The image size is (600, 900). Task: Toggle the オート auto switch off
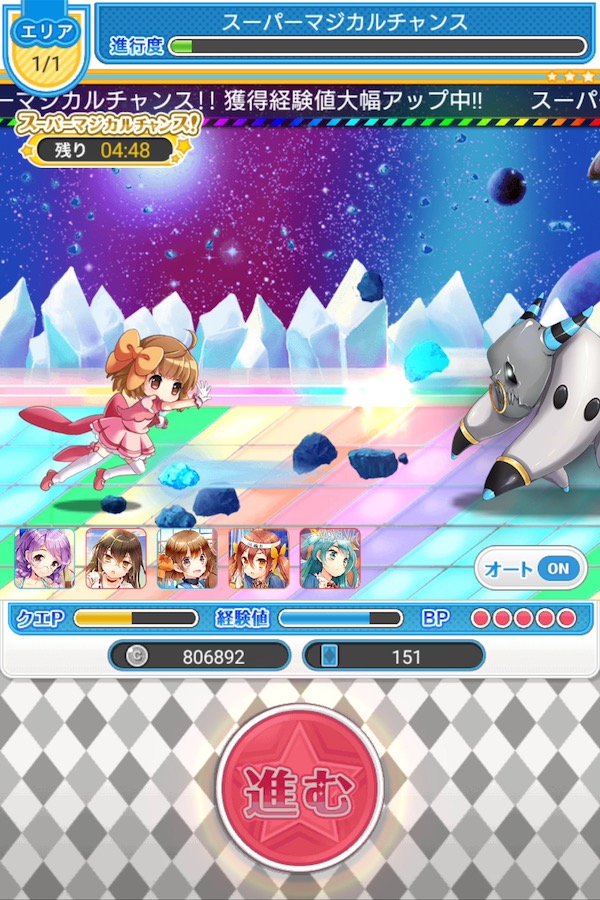click(x=531, y=567)
